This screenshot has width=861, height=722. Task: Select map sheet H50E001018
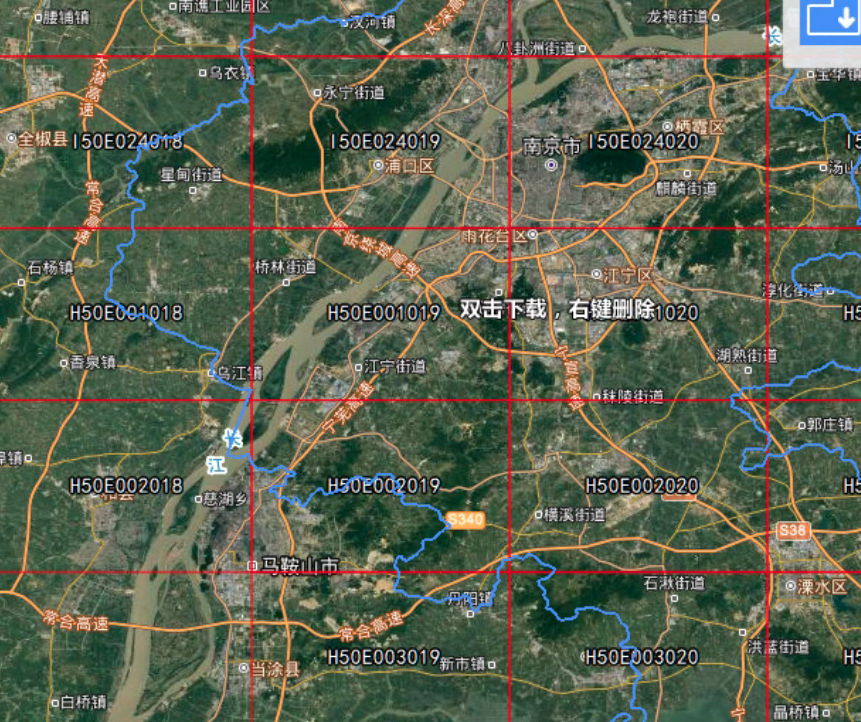coord(126,313)
